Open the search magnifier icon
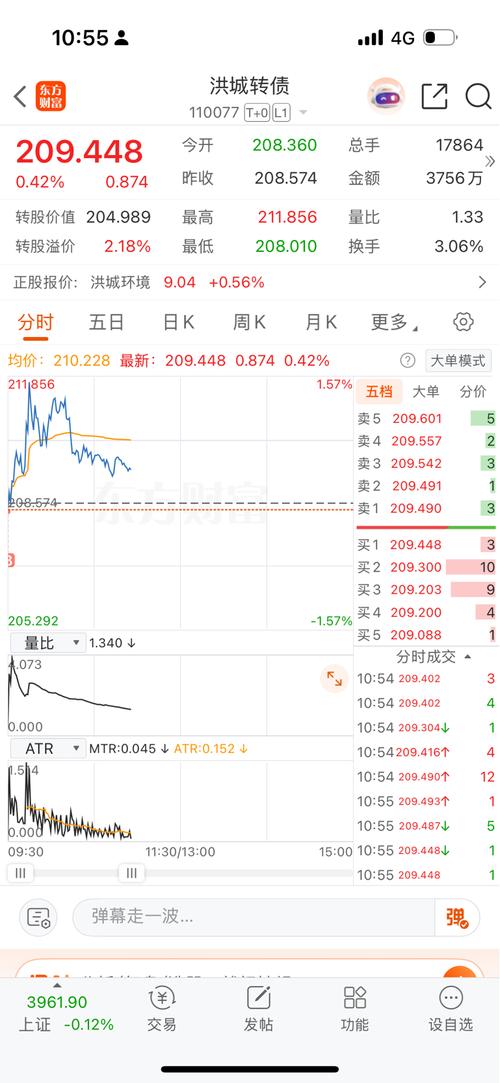This screenshot has height=1083, width=500. (x=478, y=97)
